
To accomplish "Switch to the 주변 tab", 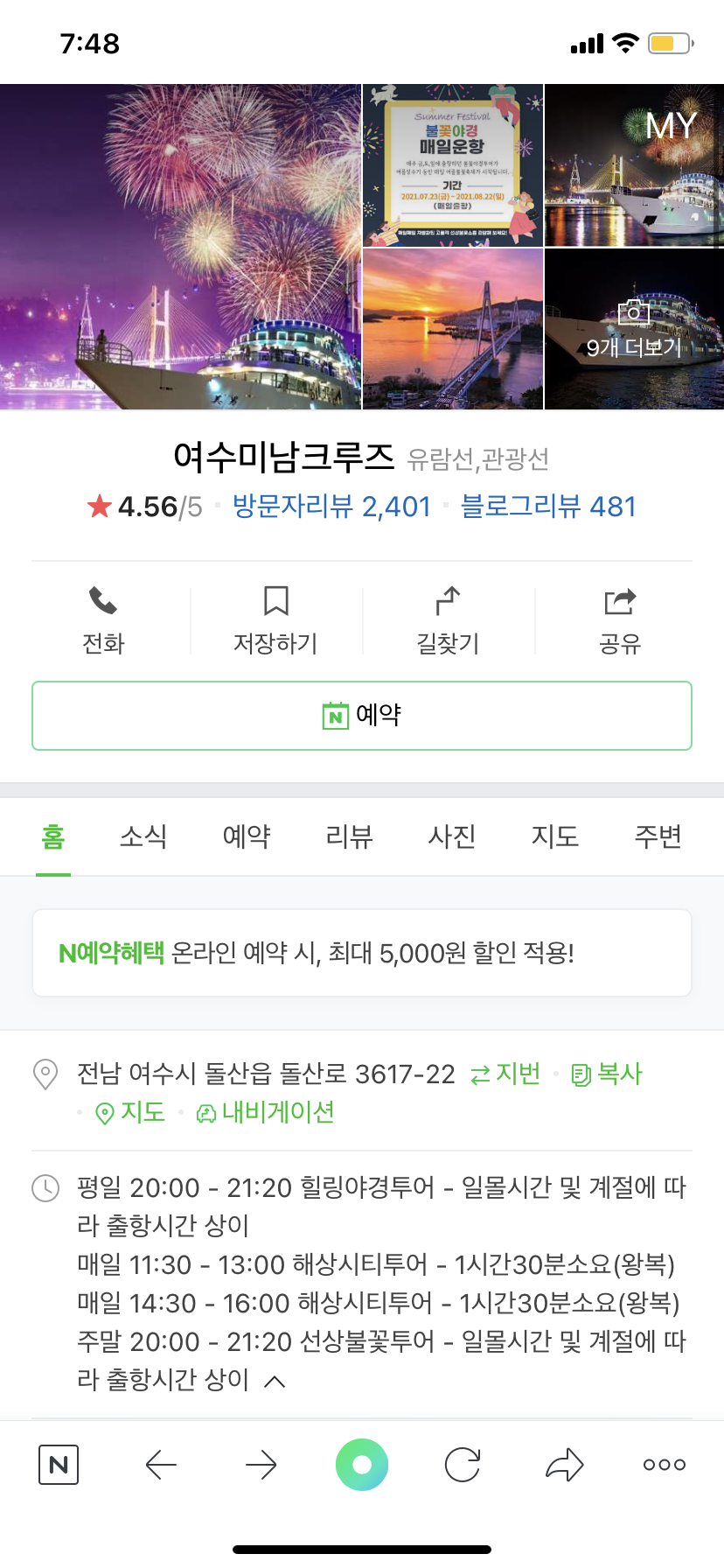I will (x=658, y=836).
